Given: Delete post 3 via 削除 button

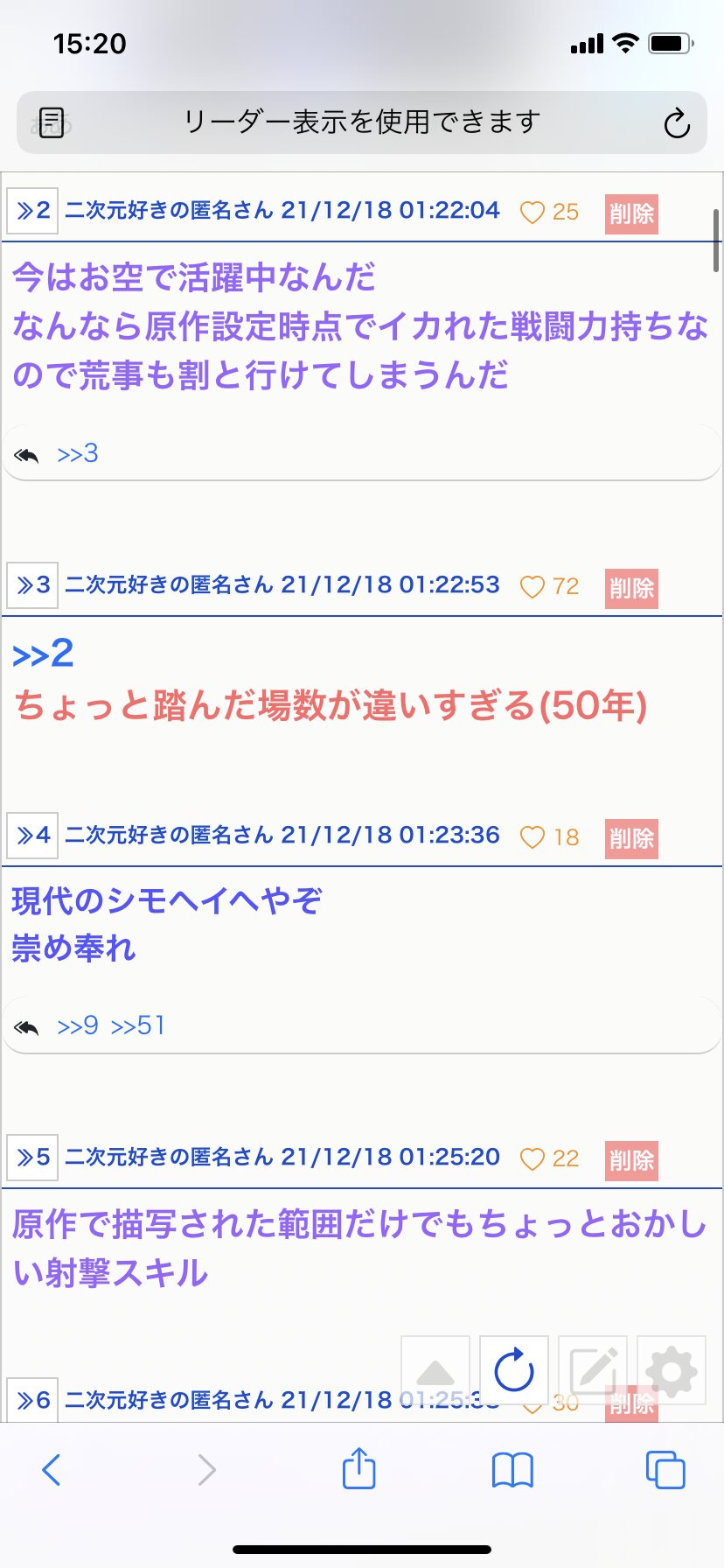Looking at the screenshot, I should [x=631, y=588].
